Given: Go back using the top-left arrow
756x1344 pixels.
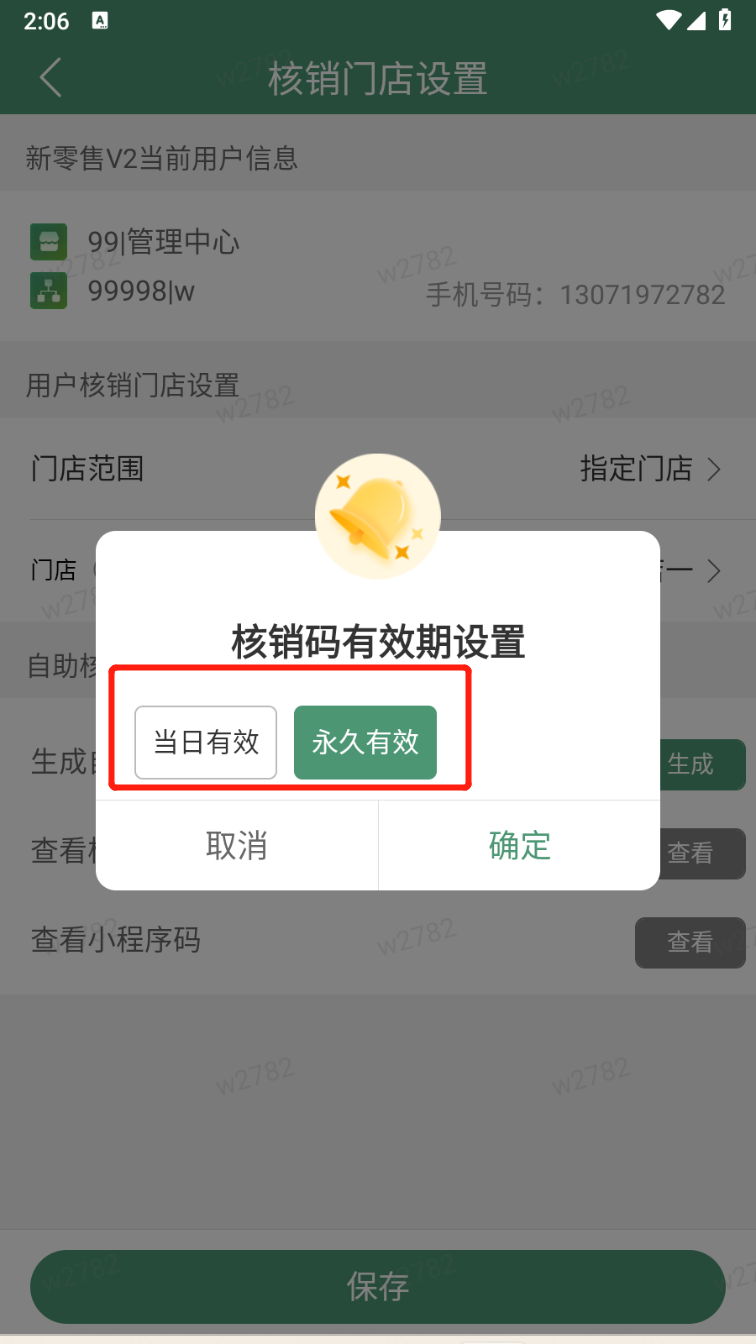Looking at the screenshot, I should (50, 78).
